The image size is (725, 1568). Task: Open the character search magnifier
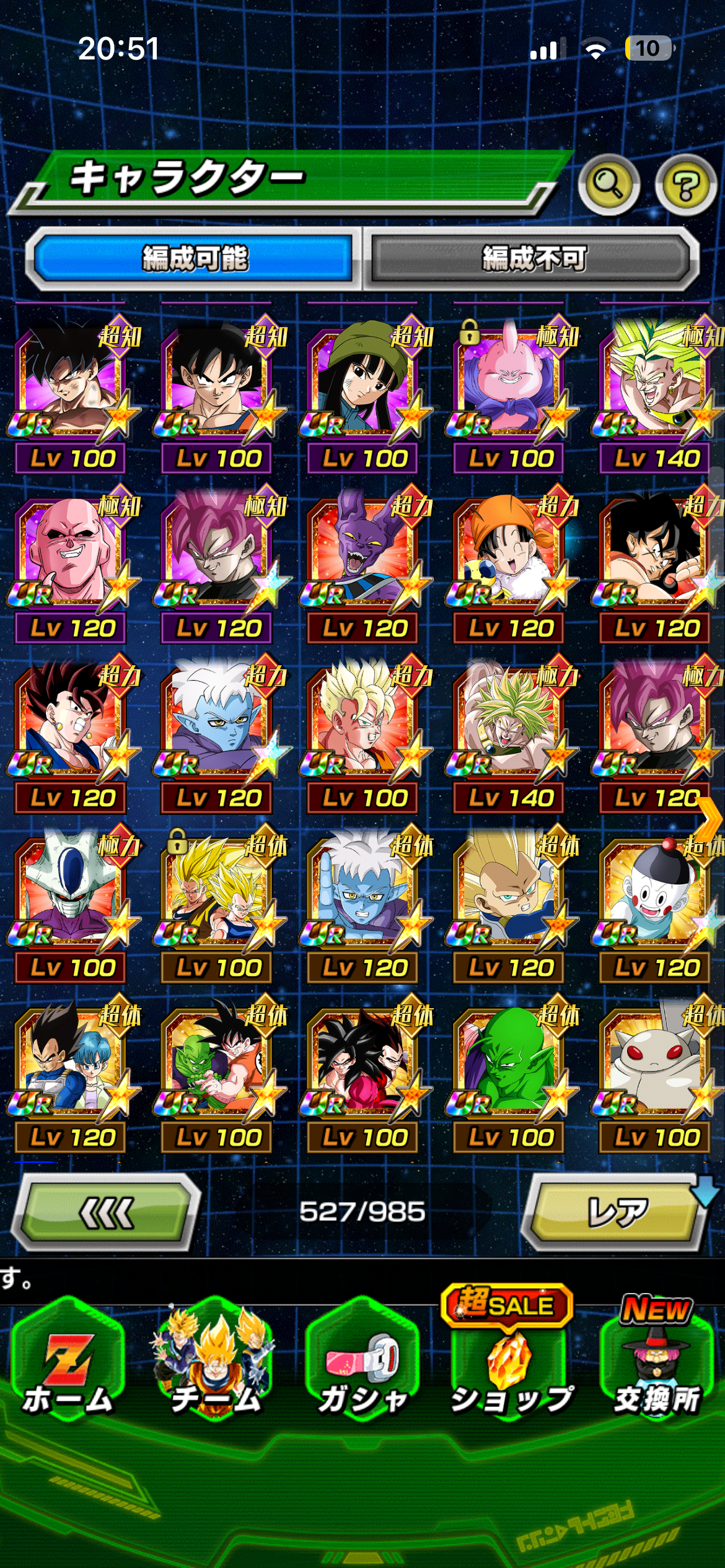click(608, 184)
